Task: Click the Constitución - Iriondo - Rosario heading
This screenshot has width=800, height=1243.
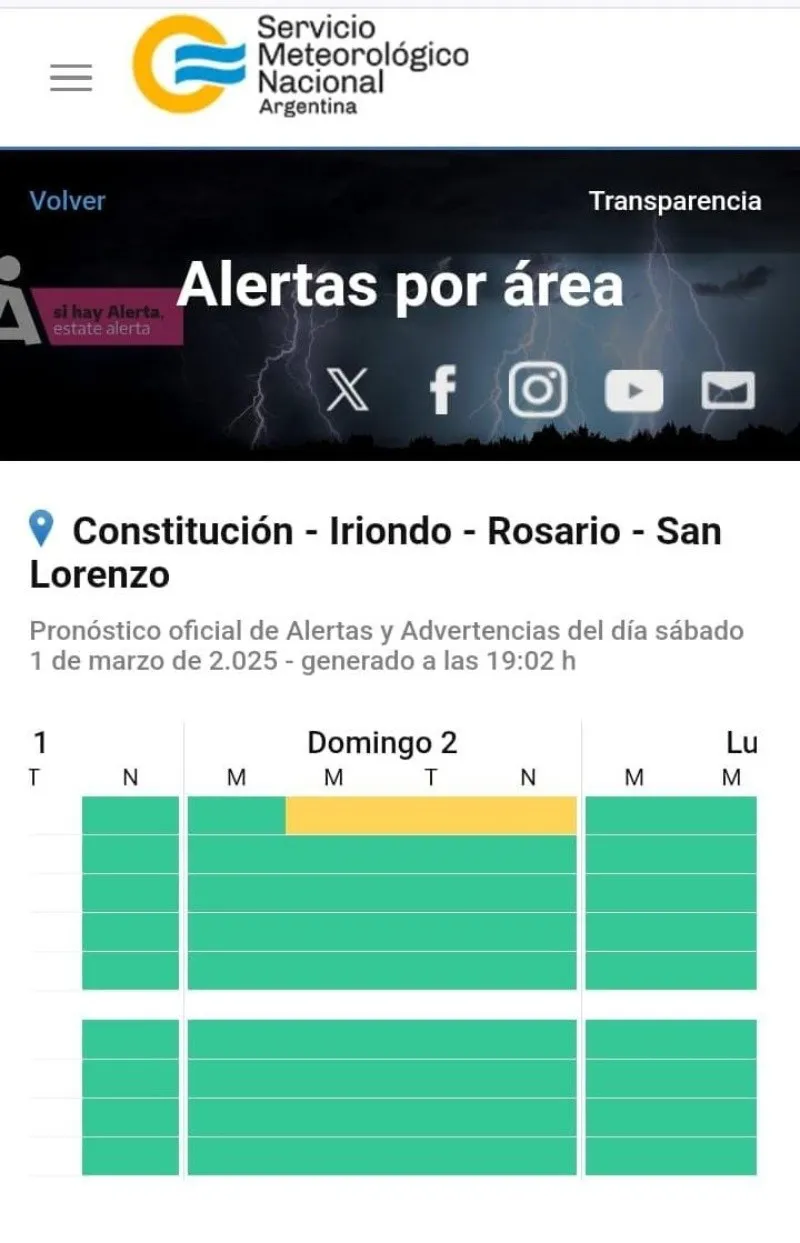Action: pyautogui.click(x=375, y=550)
